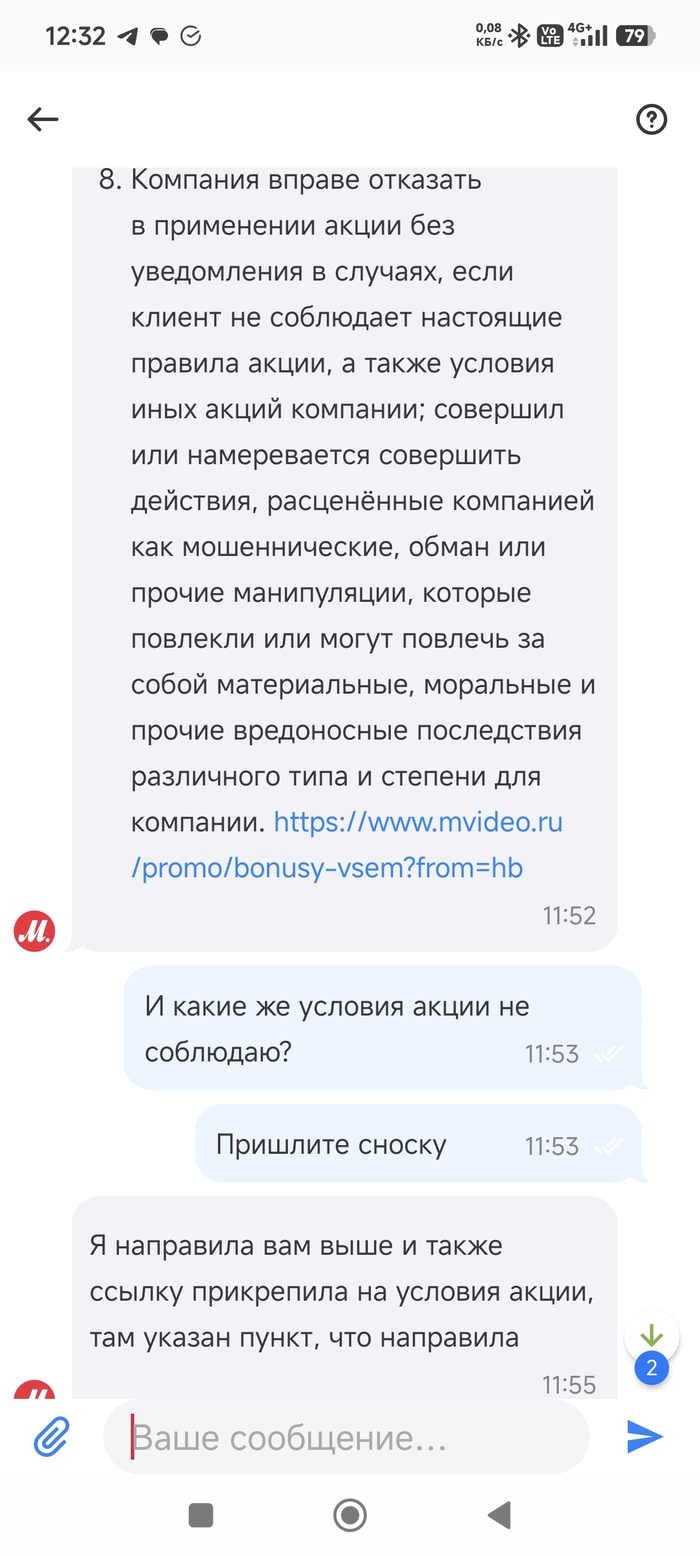Attach a file with the paperclip icon
The height and width of the screenshot is (1556, 700).
coord(51,1437)
